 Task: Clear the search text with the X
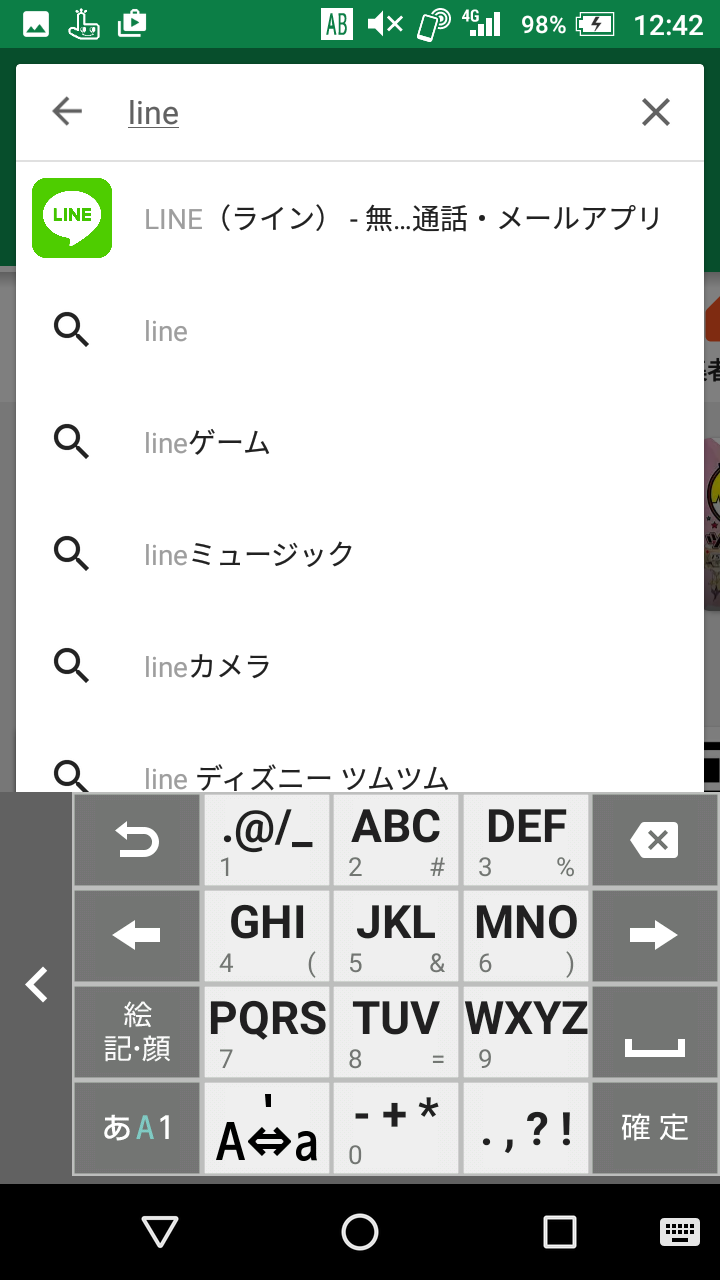pyautogui.click(x=655, y=112)
